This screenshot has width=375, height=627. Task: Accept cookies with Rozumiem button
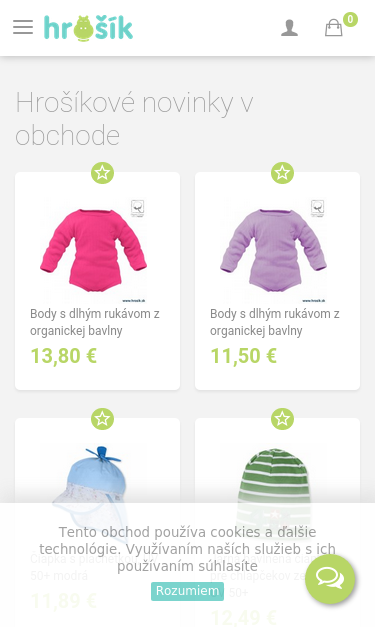coord(187,591)
